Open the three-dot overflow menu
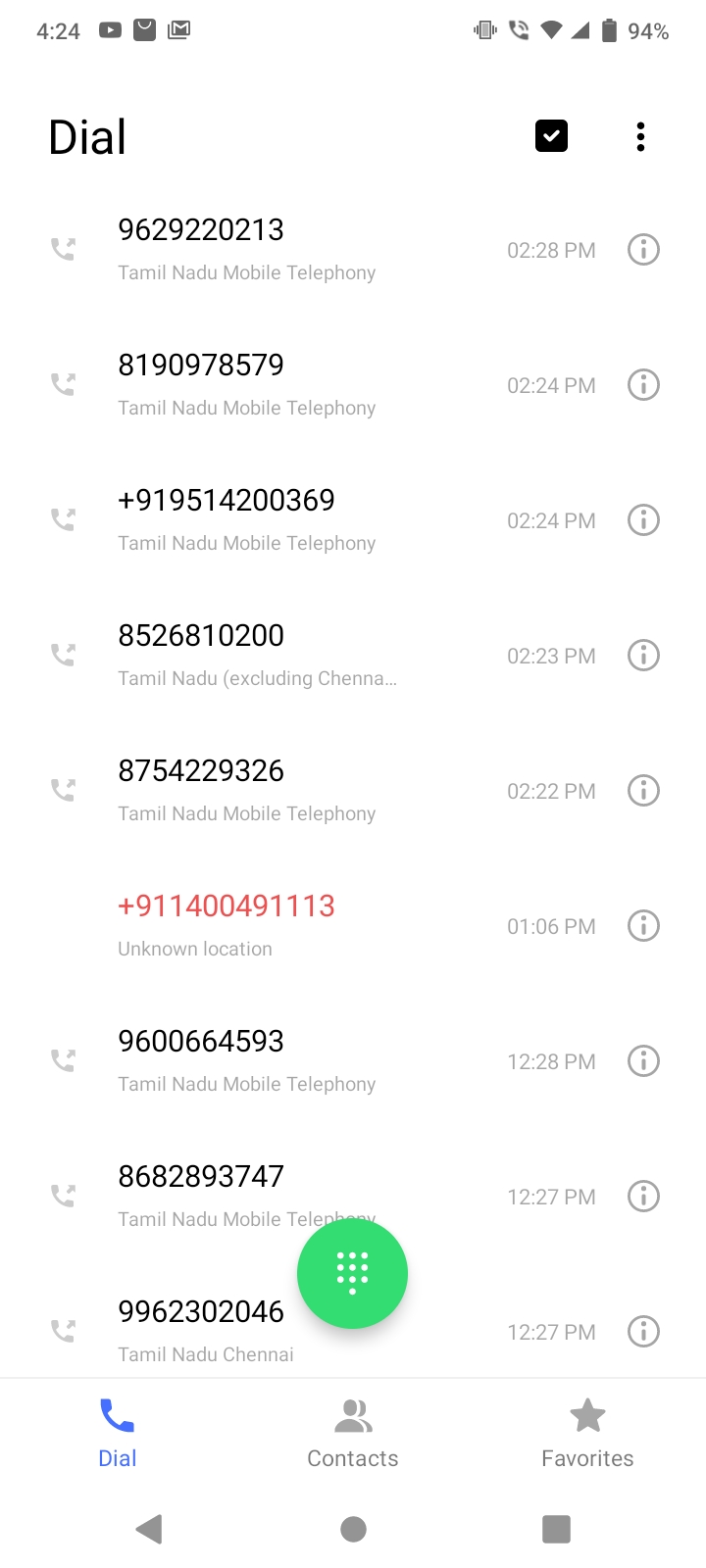This screenshot has width=706, height=1568. point(640,137)
